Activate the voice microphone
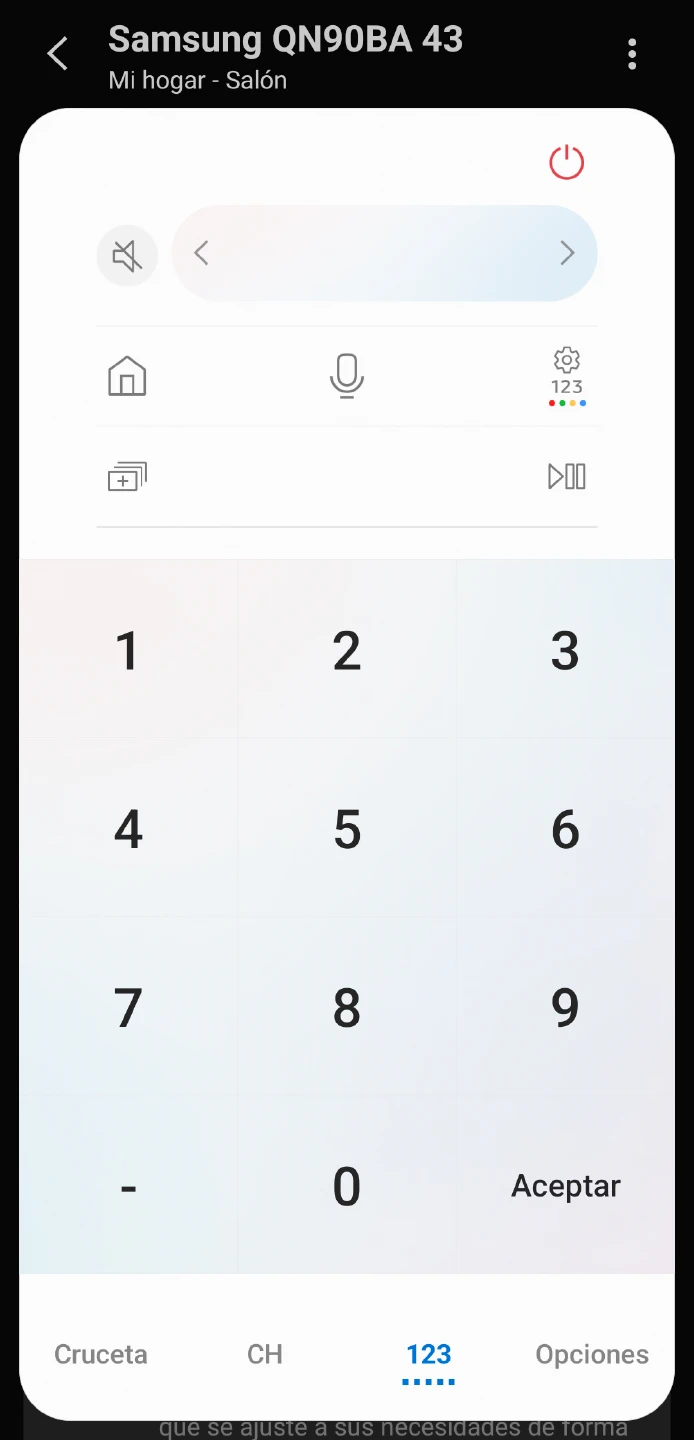This screenshot has width=694, height=1440. tap(347, 377)
